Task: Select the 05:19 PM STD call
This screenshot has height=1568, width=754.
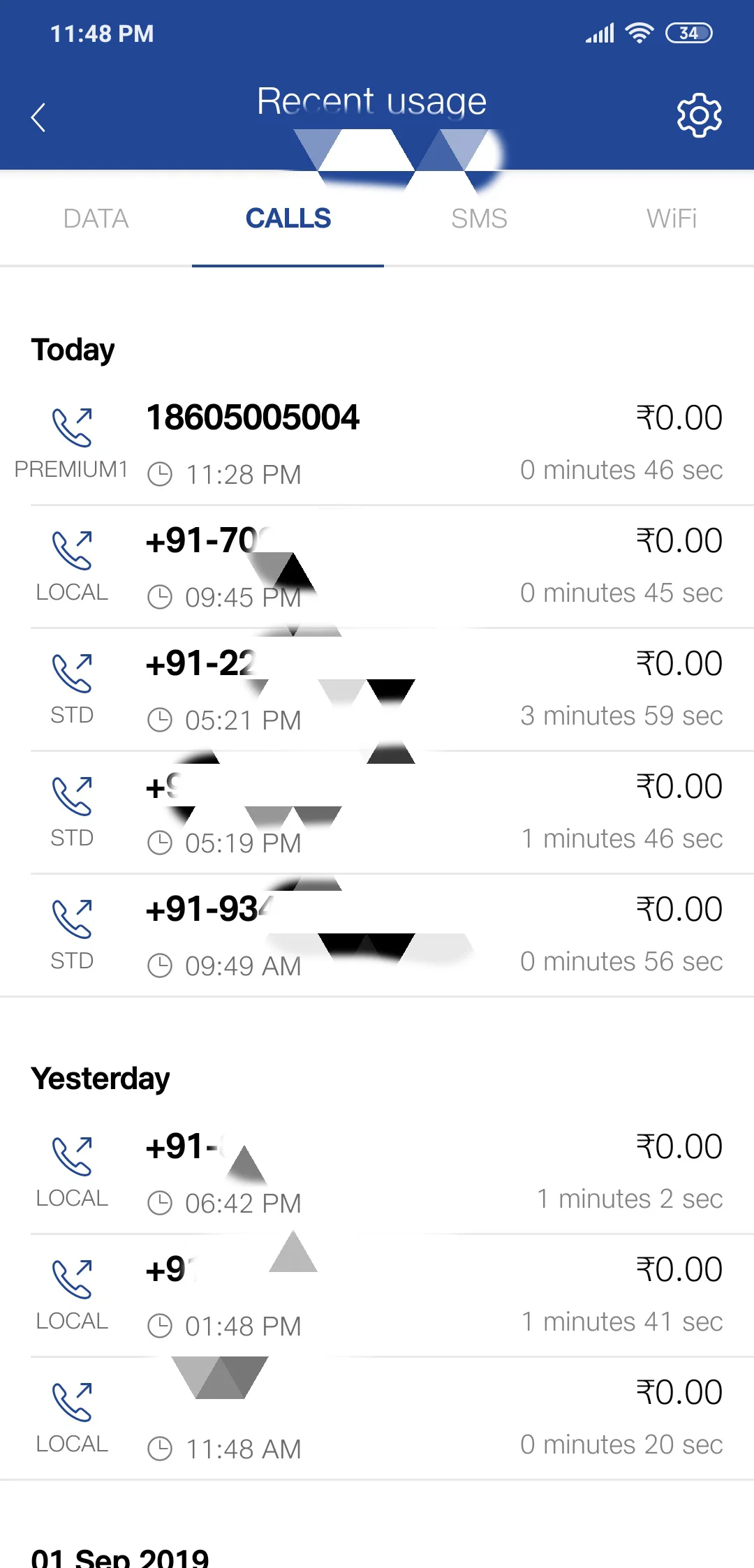Action: pyautogui.click(x=377, y=812)
